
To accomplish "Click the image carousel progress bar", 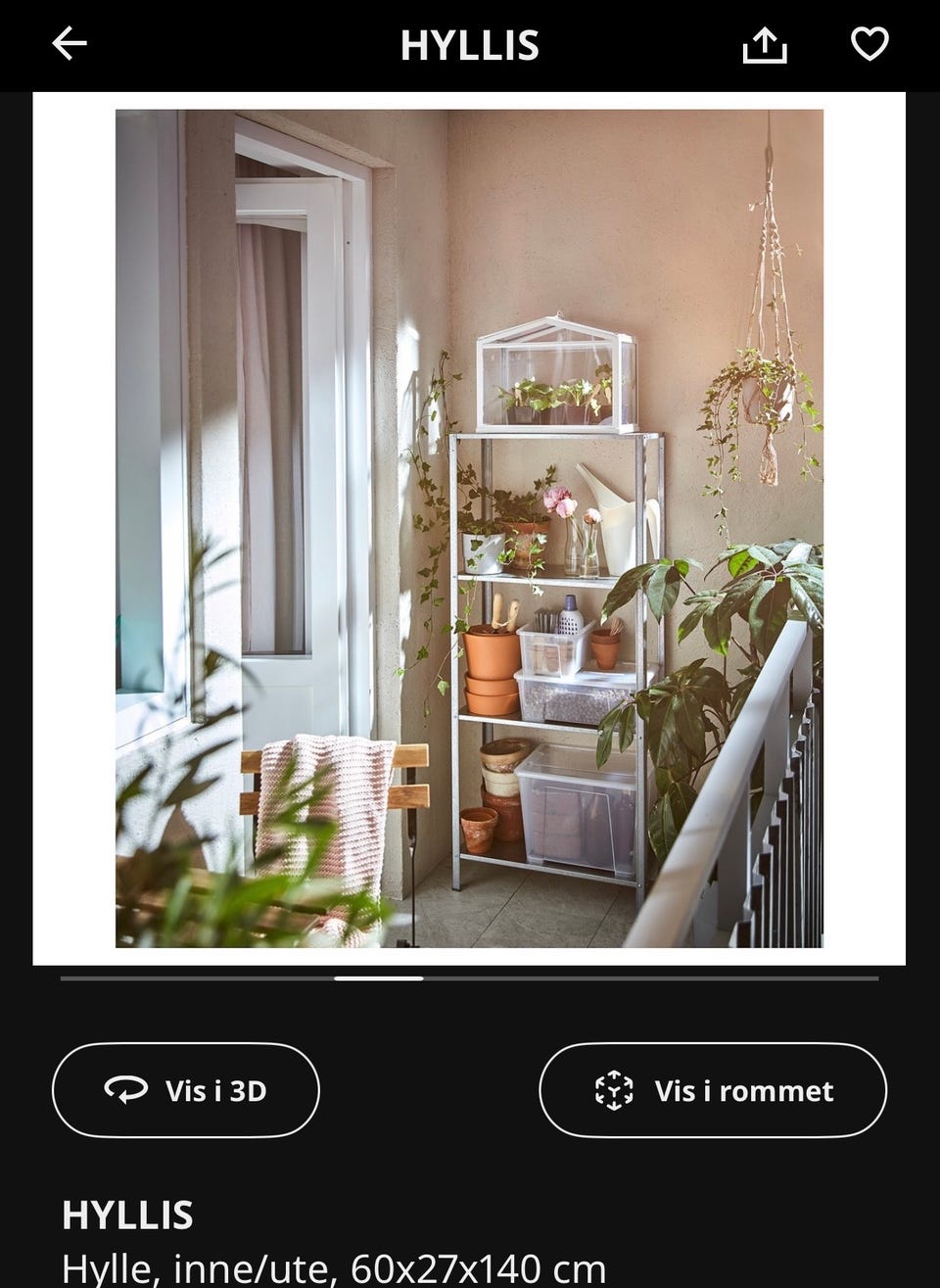I will pyautogui.click(x=470, y=977).
